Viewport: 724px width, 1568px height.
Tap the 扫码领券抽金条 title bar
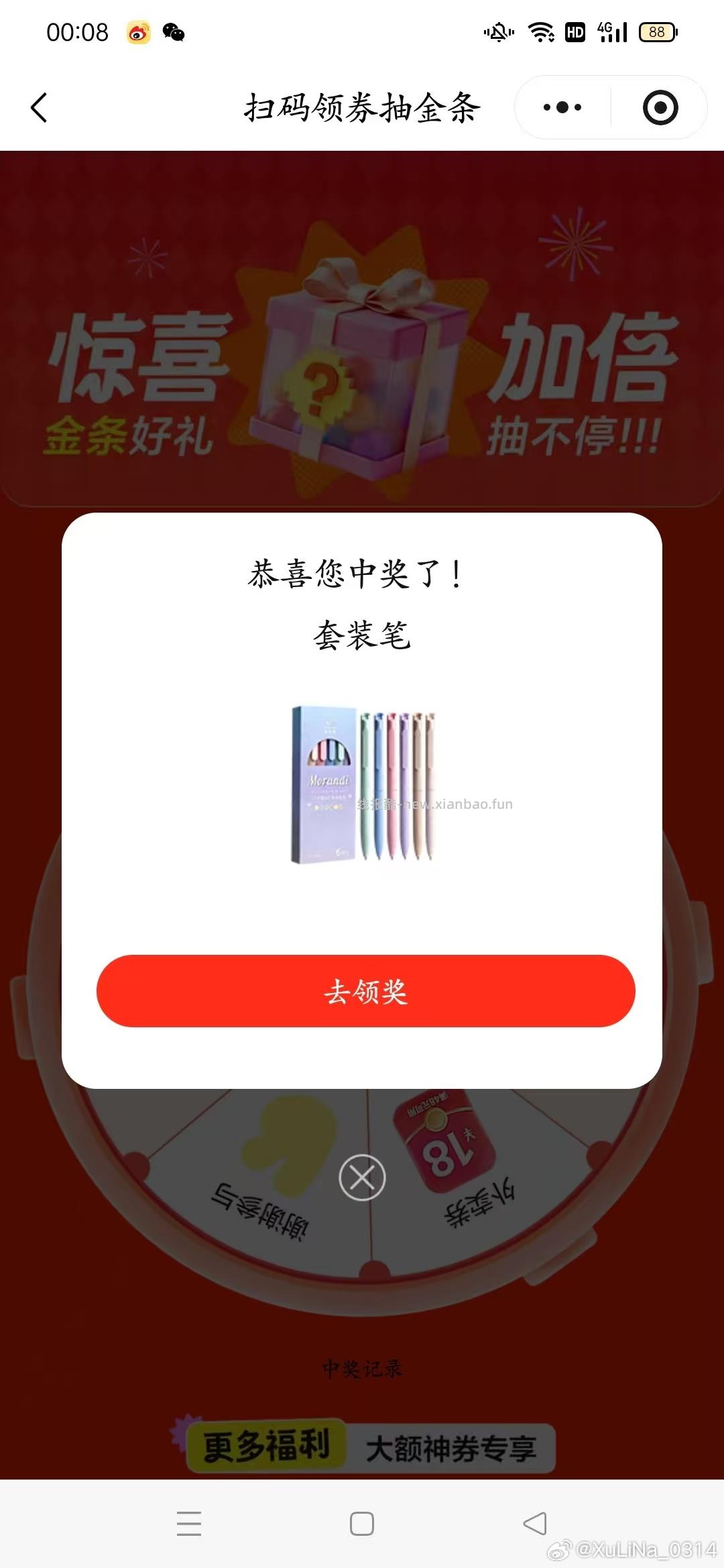[x=362, y=107]
